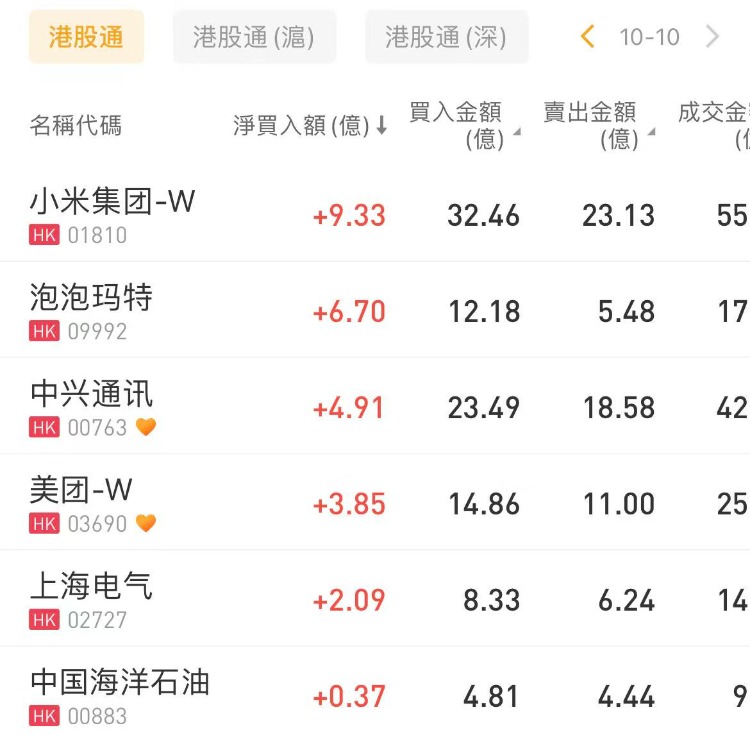Viewport: 750px width, 737px height.
Task: Switch to the 港股通 (深) tab
Action: pos(446,37)
